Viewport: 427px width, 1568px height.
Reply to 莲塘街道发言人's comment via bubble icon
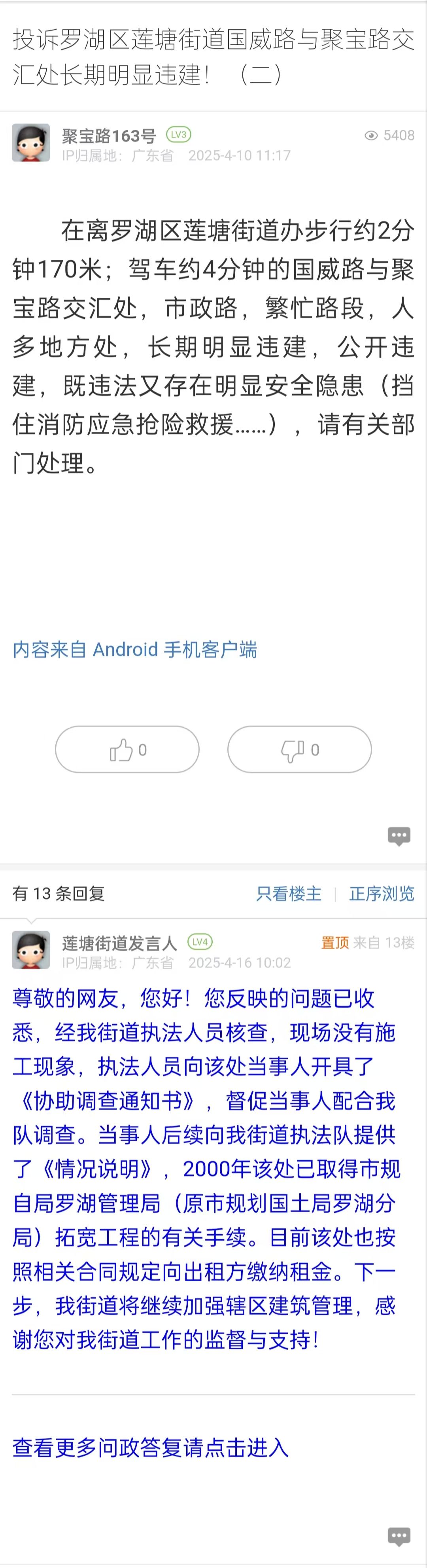tap(399, 1536)
